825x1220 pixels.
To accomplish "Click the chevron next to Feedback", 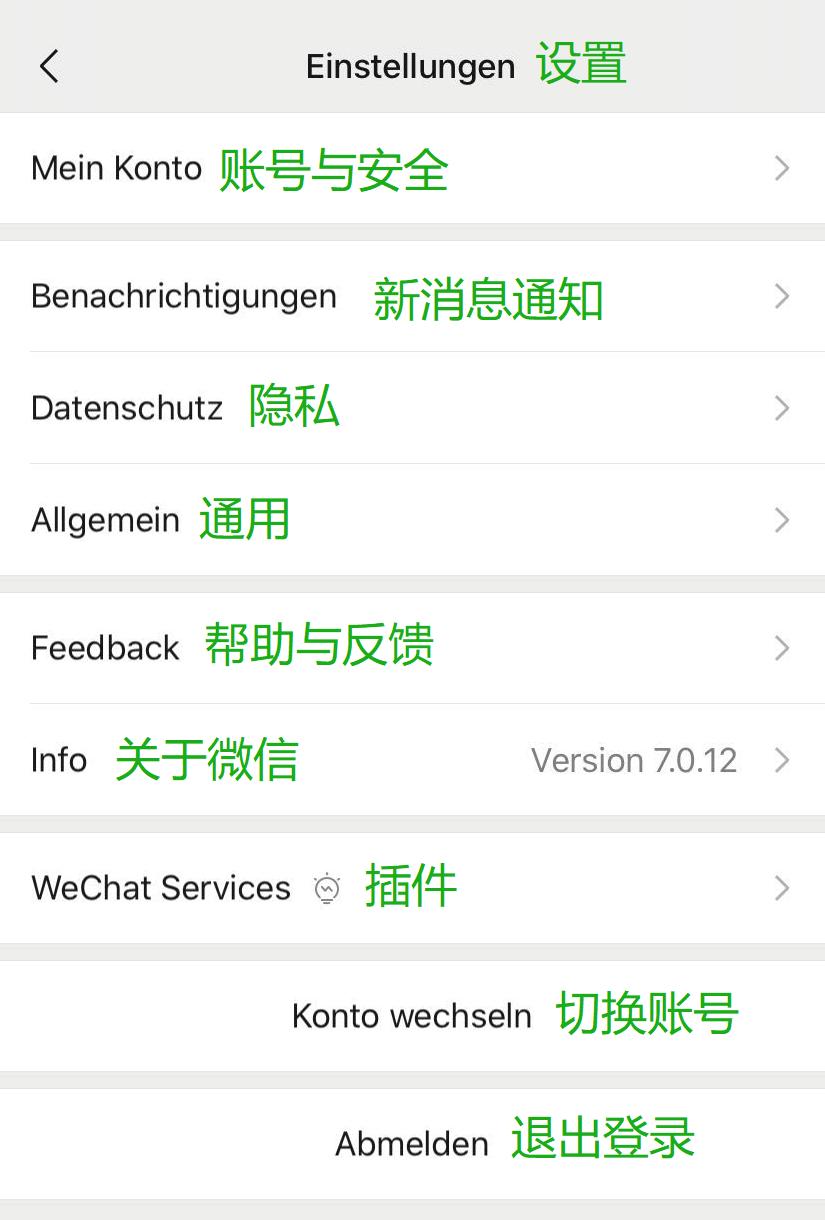I will click(x=783, y=648).
